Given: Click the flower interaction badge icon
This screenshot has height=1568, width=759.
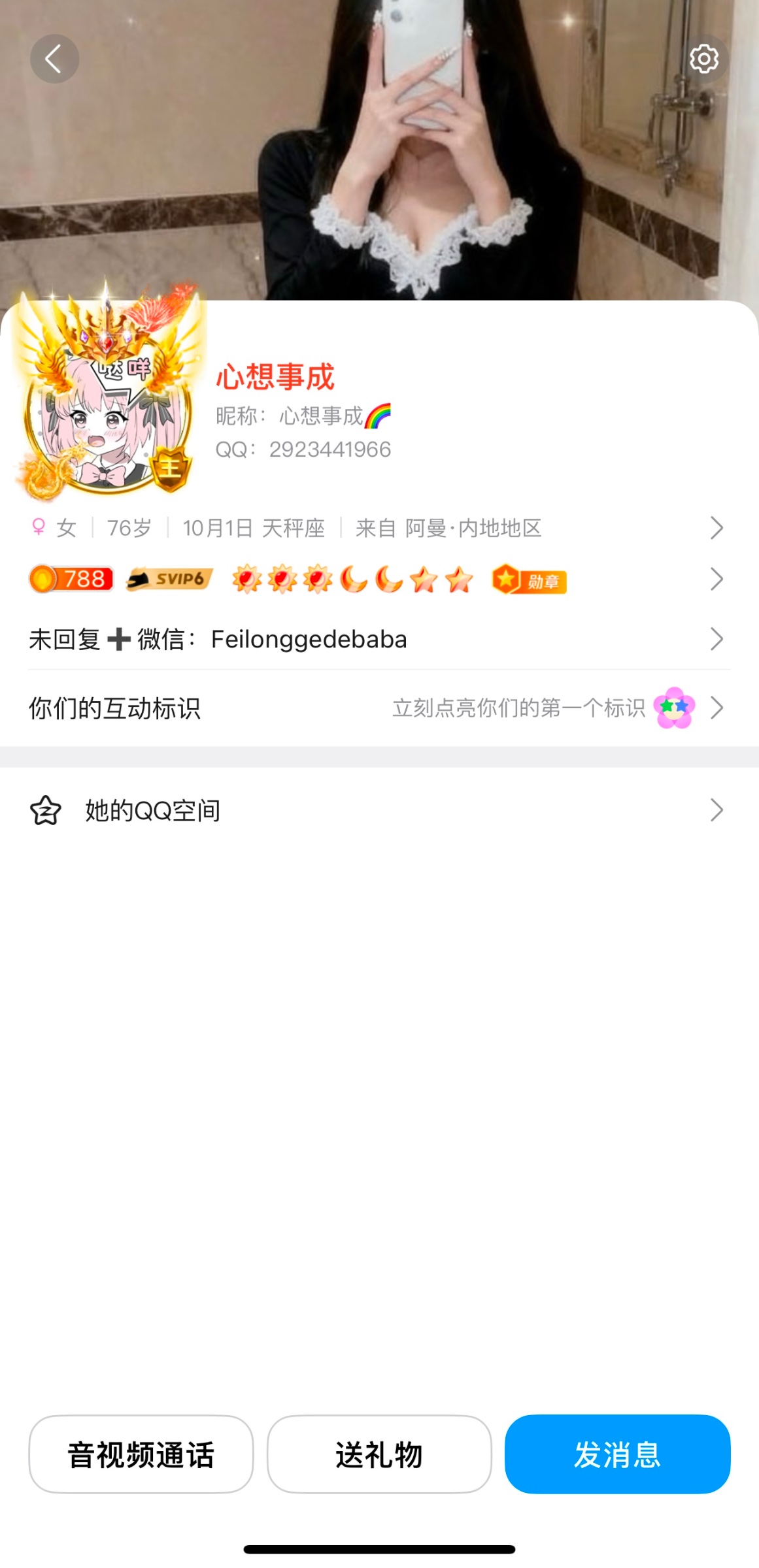Looking at the screenshot, I should [x=673, y=708].
